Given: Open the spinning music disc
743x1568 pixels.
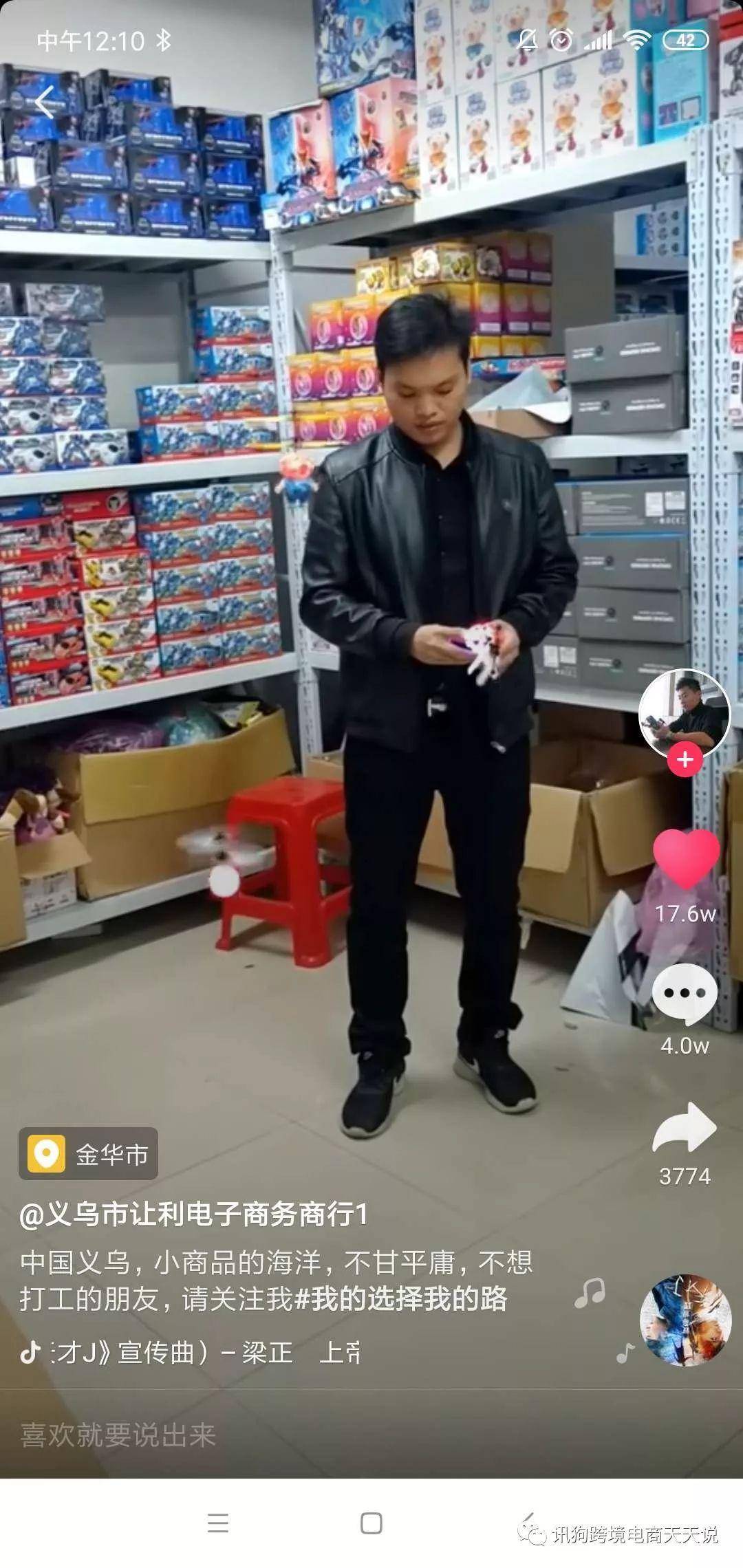Looking at the screenshot, I should pos(685,1320).
